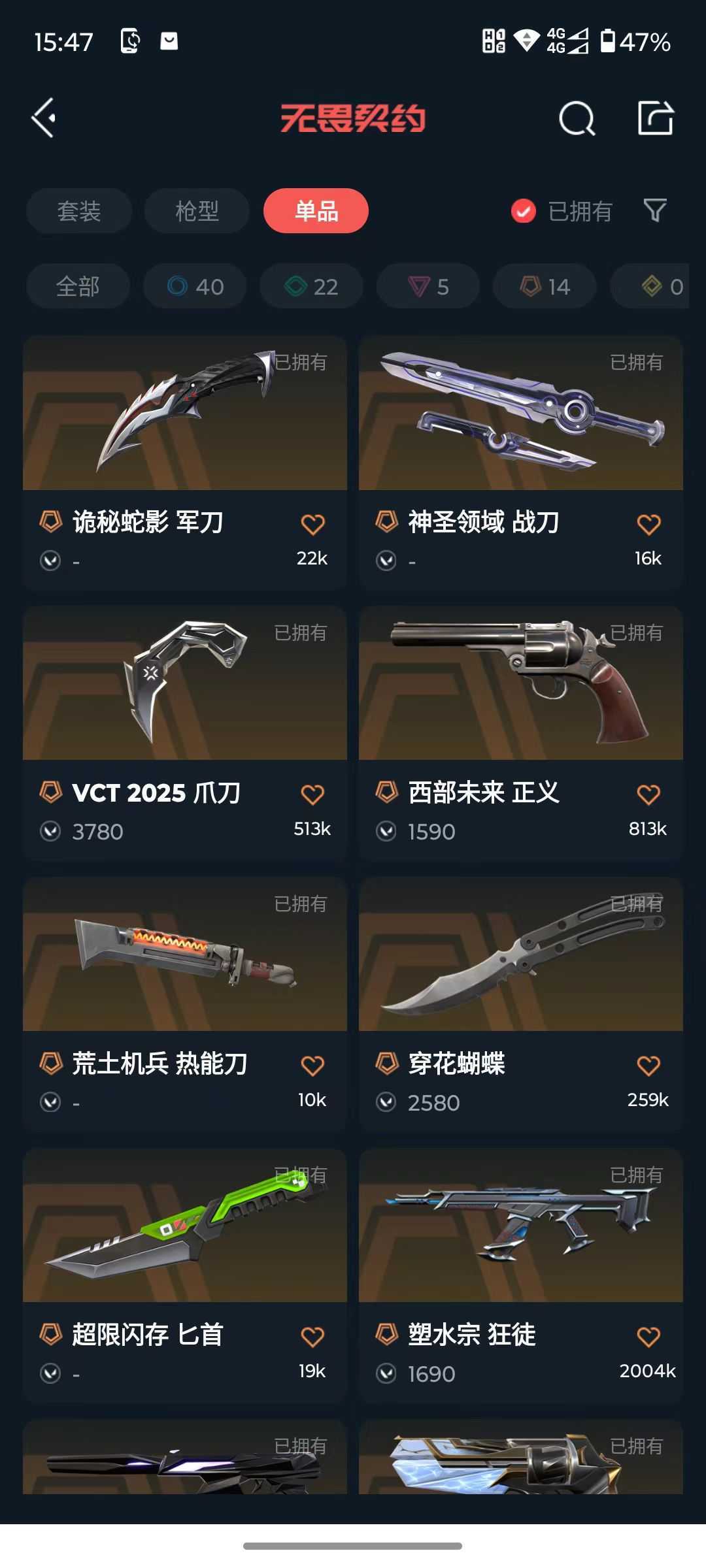Select the orange pentagon rarity filter showing 14
The image size is (706, 1568).
click(544, 286)
